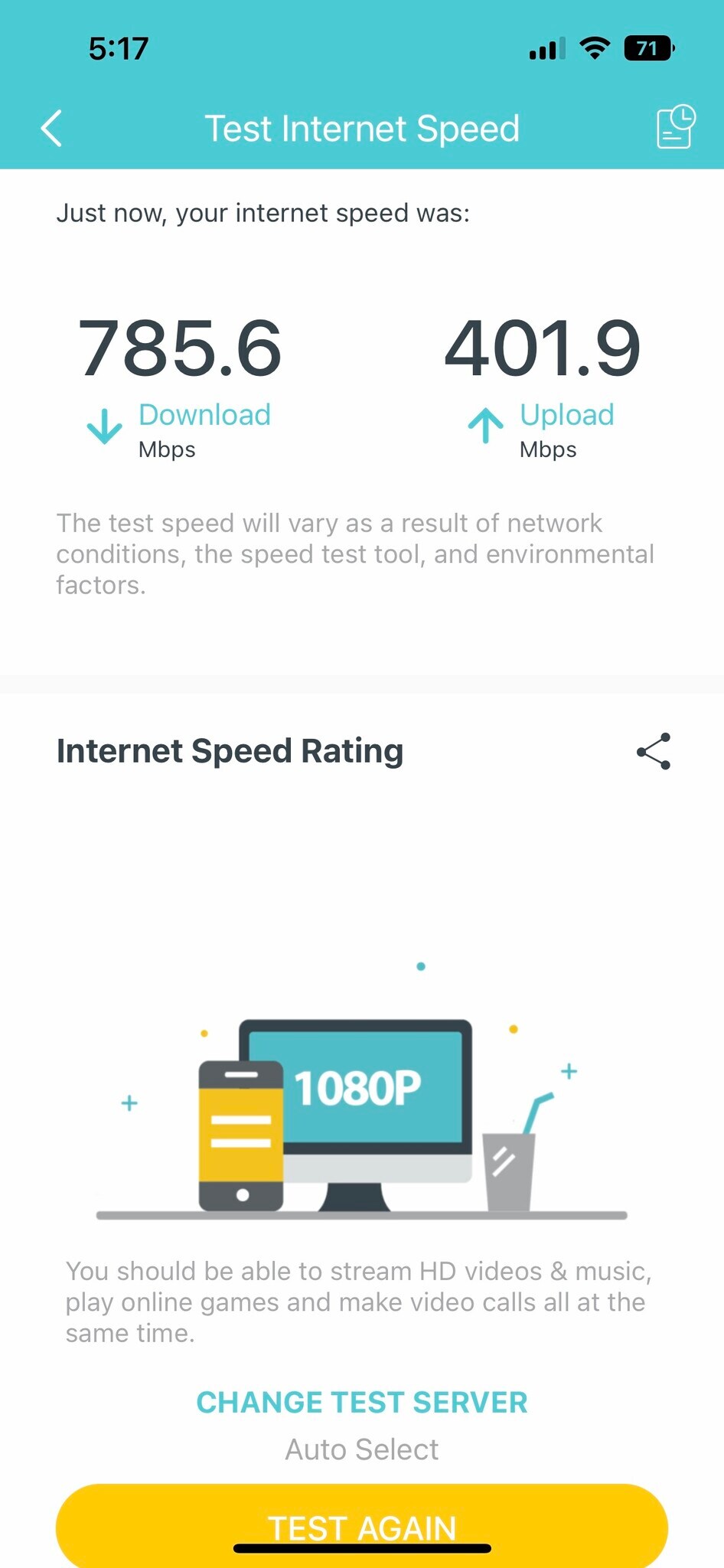
Task: Open the speed test history log
Action: click(x=674, y=127)
